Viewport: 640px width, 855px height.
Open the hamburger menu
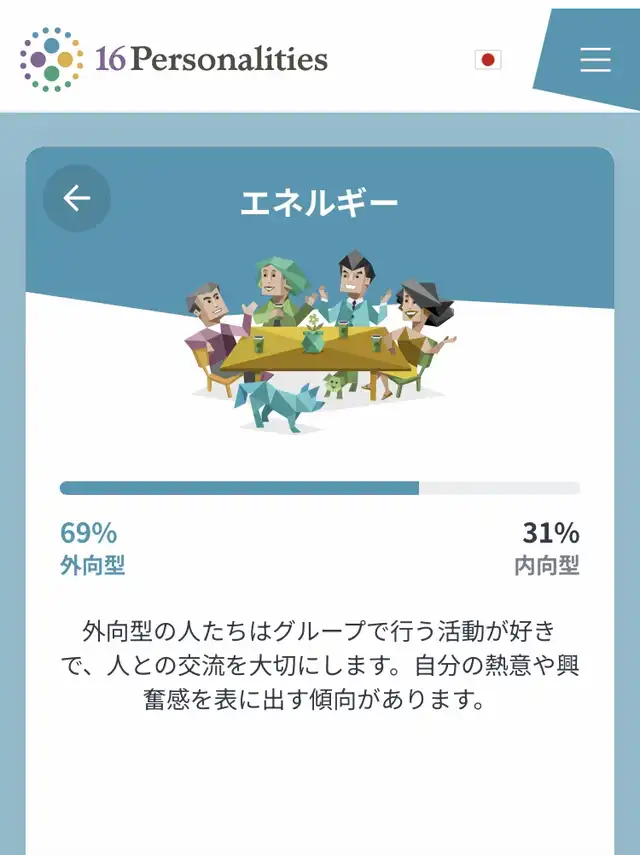tap(595, 59)
